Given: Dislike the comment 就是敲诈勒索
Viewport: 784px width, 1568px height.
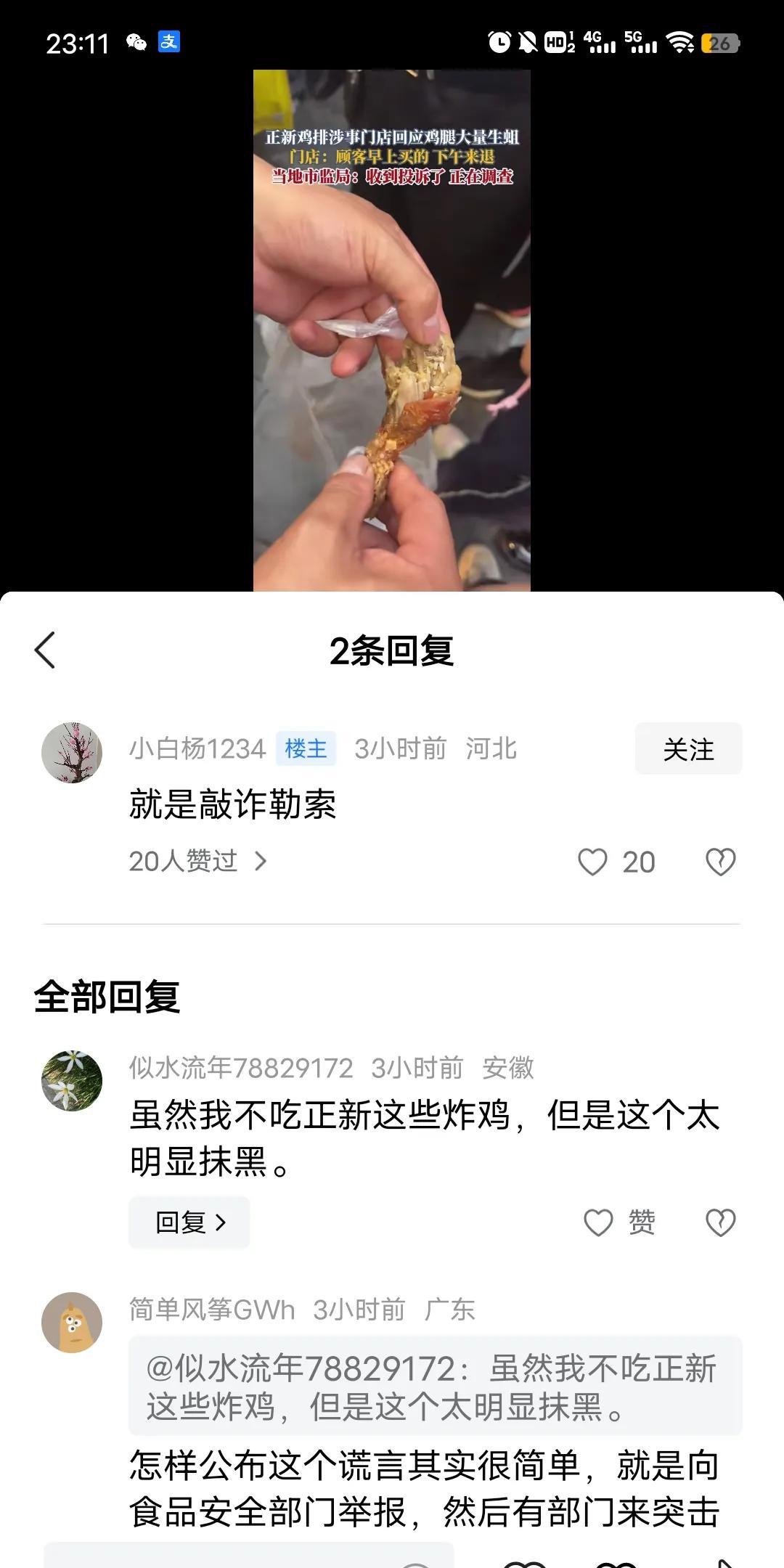Looking at the screenshot, I should pos(720,862).
